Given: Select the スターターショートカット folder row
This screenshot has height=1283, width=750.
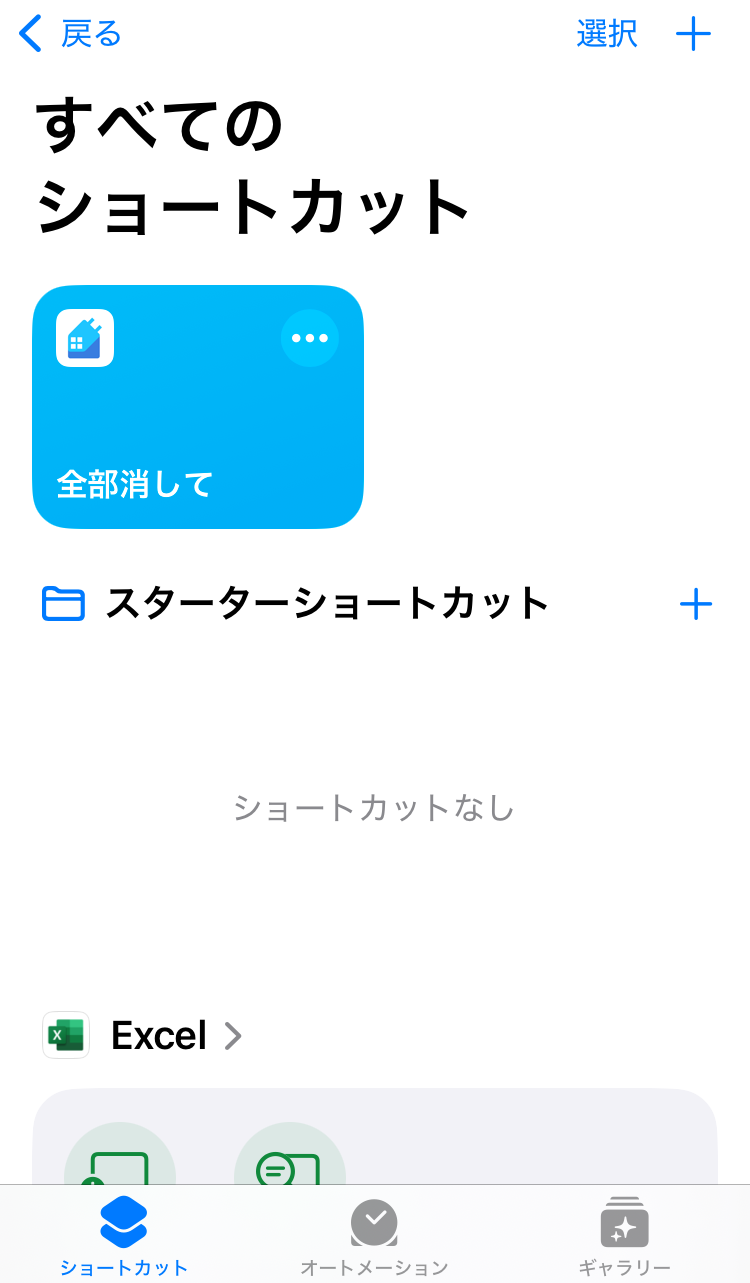Looking at the screenshot, I should coord(330,603).
